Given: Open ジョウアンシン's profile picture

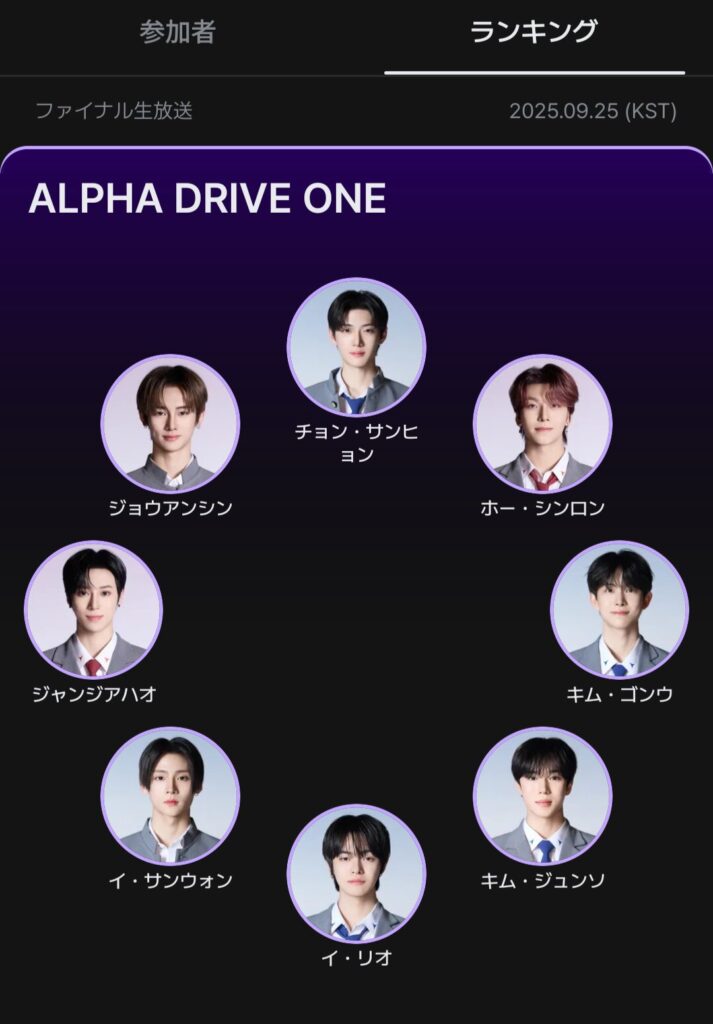Looking at the screenshot, I should [x=170, y=423].
